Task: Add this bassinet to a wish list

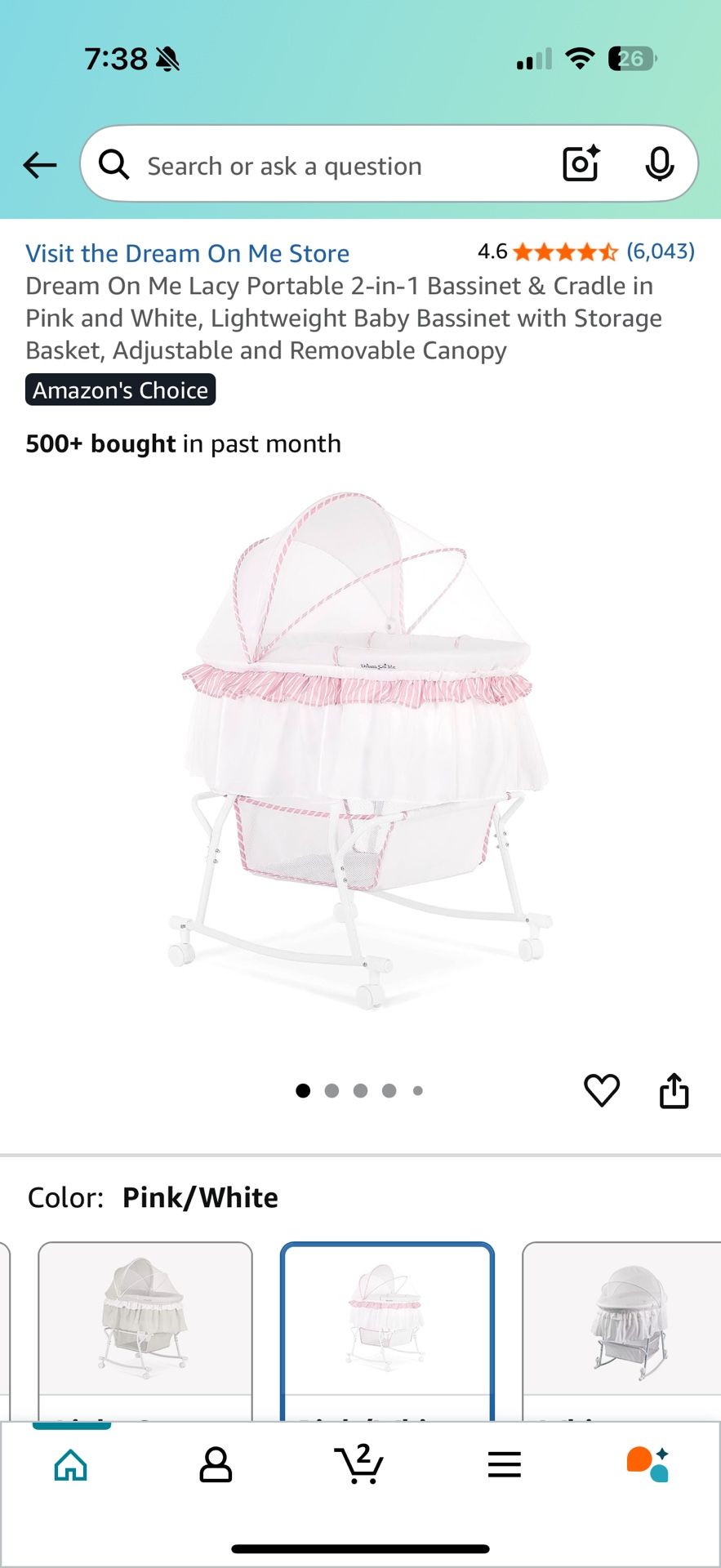Action: 601,1090
